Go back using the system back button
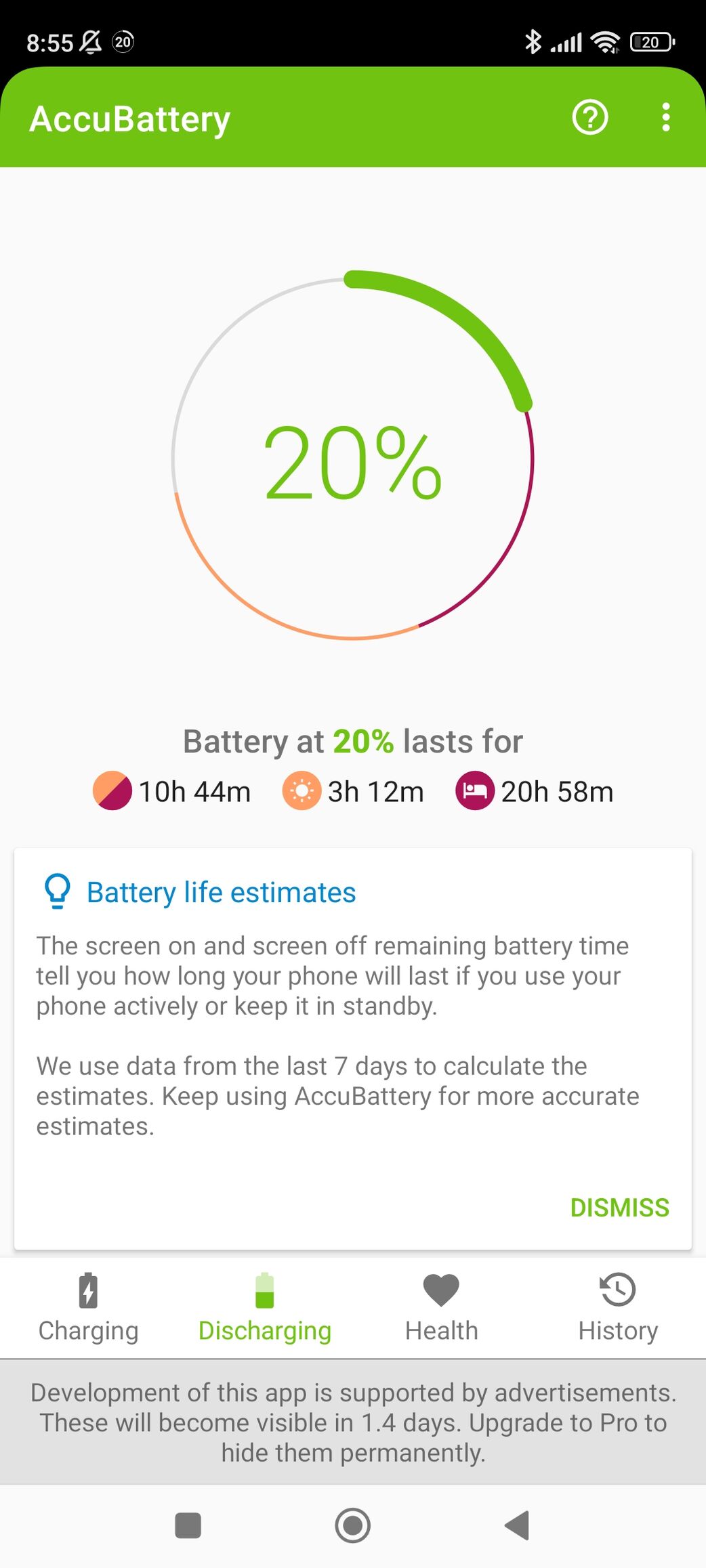706x1568 pixels. tap(517, 1525)
